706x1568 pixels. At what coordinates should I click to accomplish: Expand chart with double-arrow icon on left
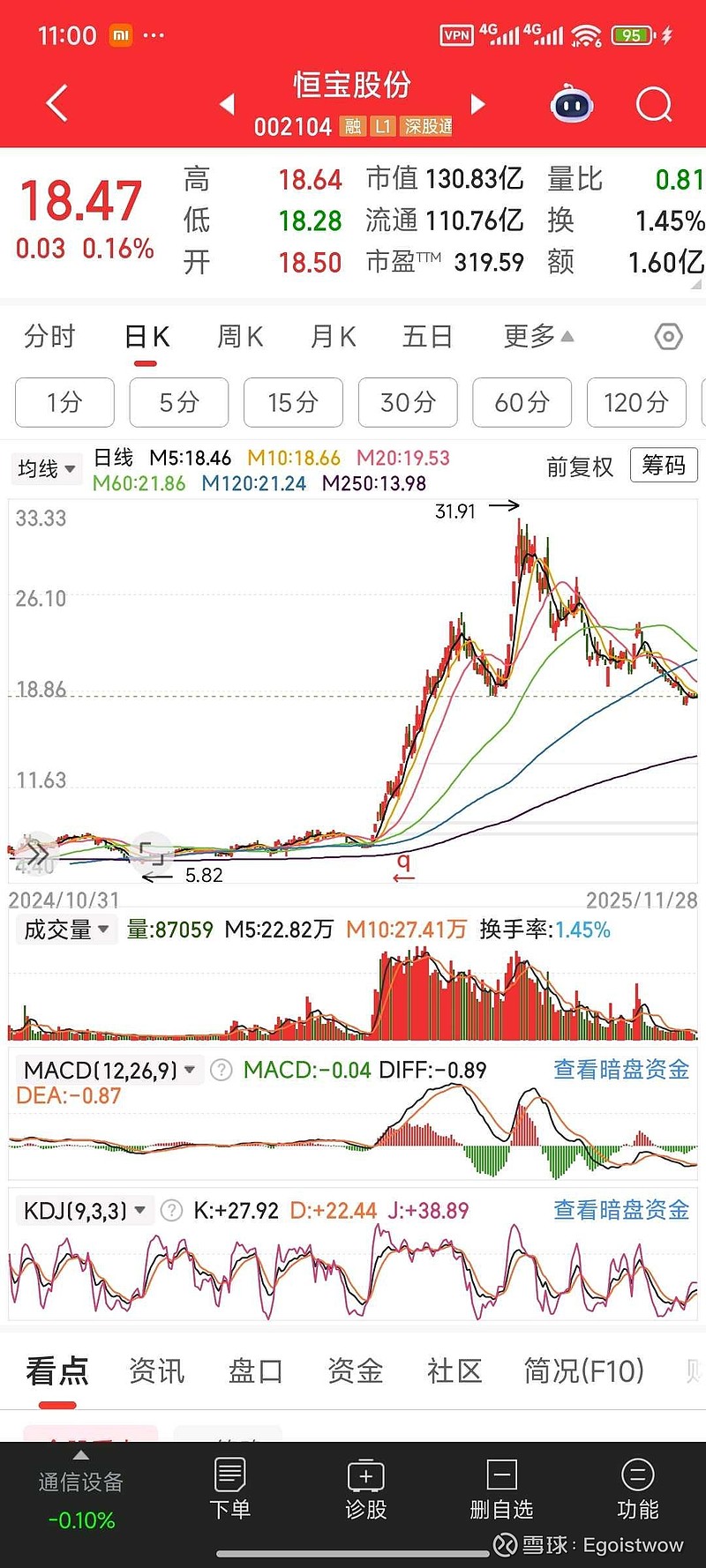[36, 852]
